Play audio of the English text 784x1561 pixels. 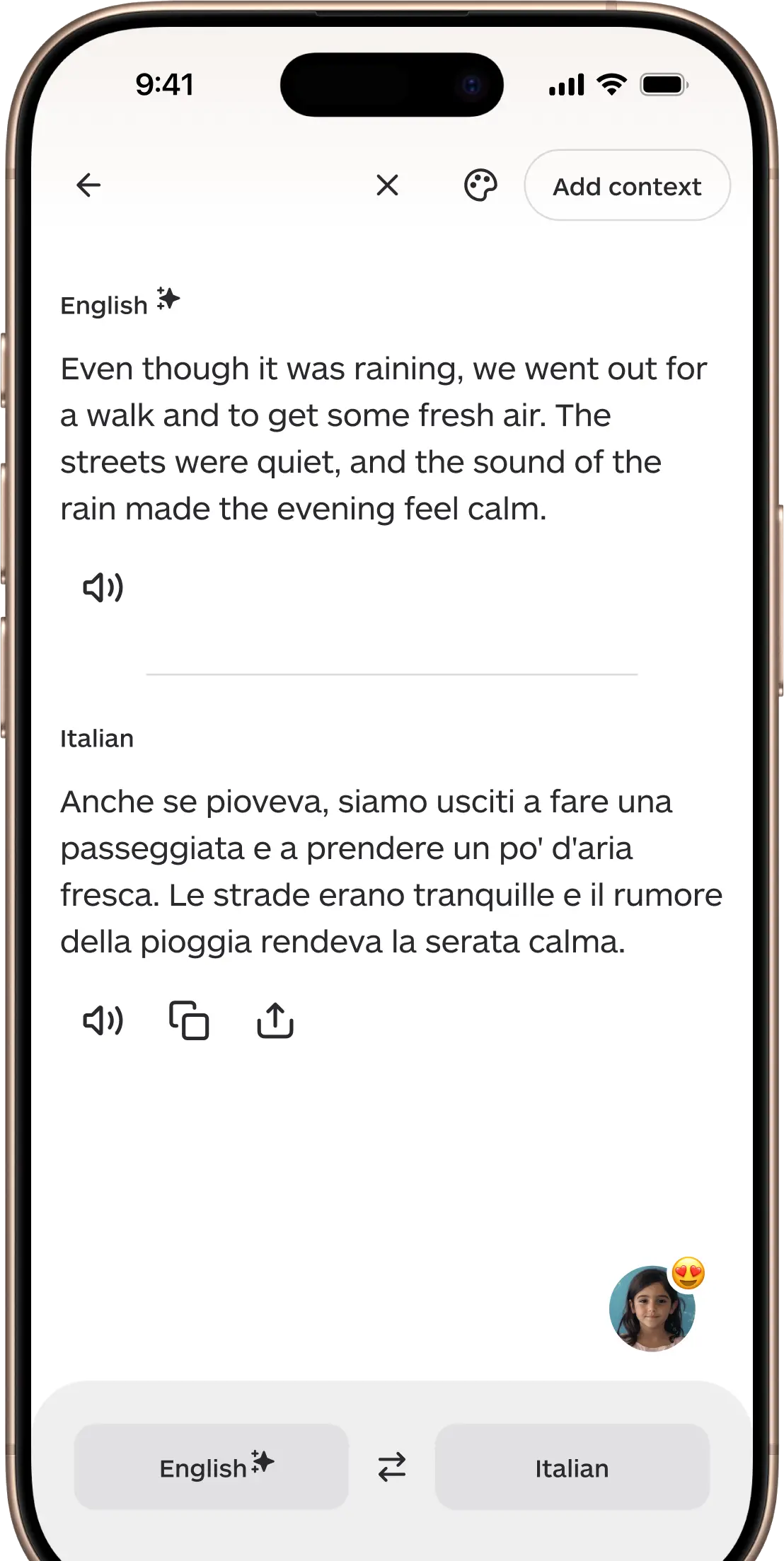pos(103,587)
